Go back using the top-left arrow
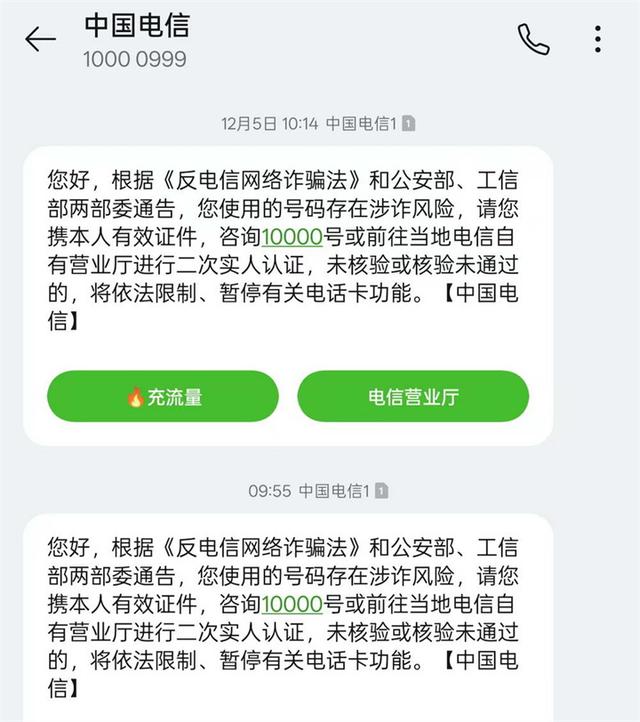The height and width of the screenshot is (722, 640). (x=40, y=40)
